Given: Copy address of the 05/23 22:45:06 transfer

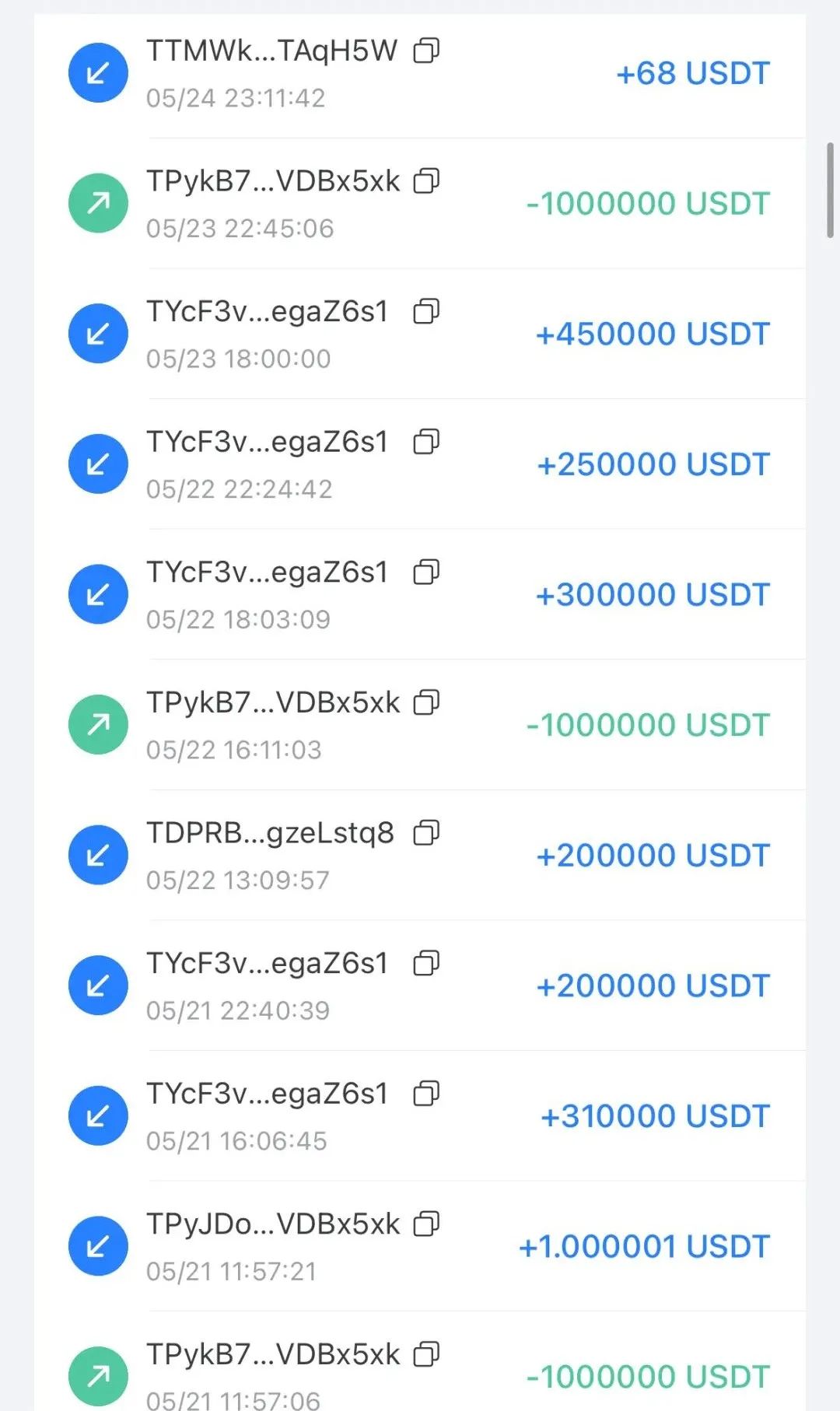Looking at the screenshot, I should 426,181.
